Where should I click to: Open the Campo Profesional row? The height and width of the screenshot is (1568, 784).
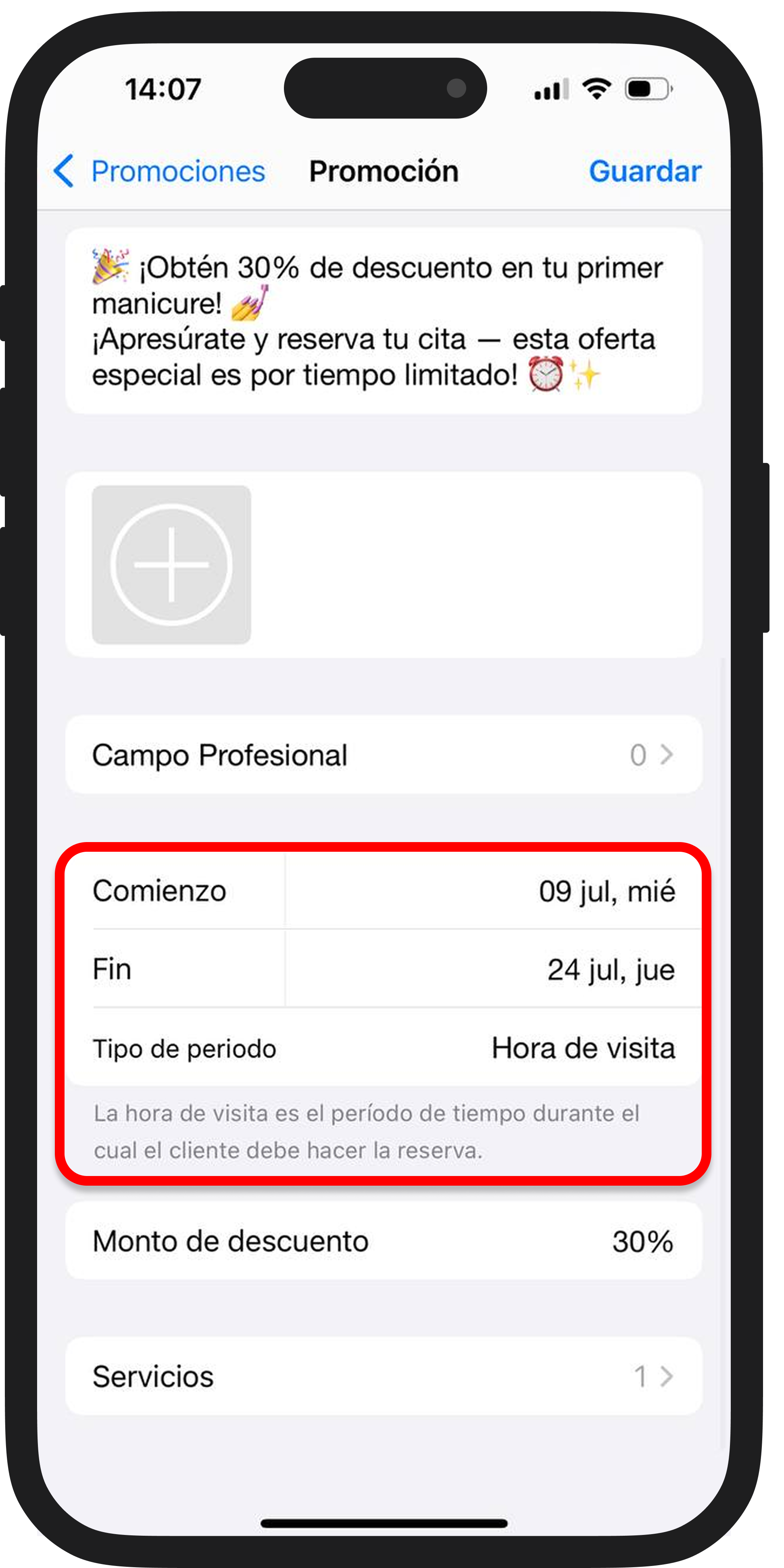[384, 755]
